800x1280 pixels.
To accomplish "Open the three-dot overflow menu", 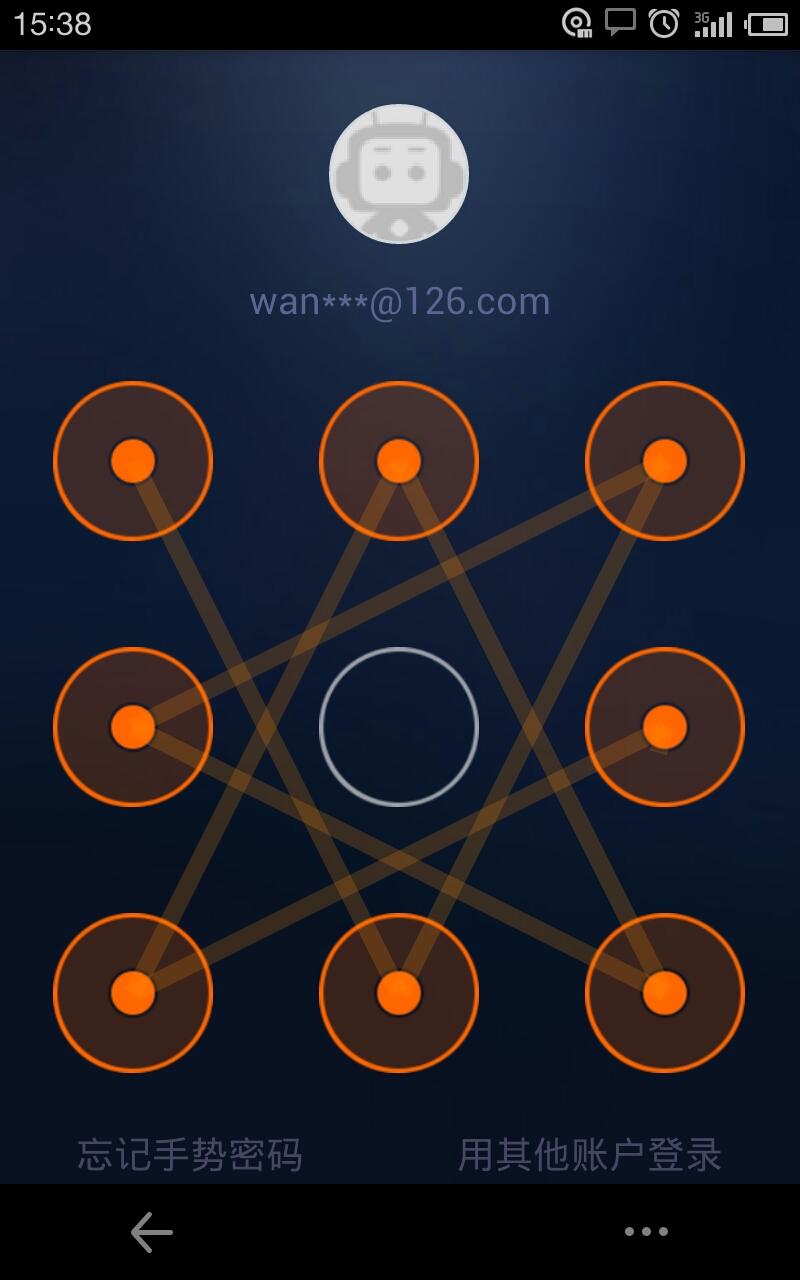I will tap(646, 1232).
